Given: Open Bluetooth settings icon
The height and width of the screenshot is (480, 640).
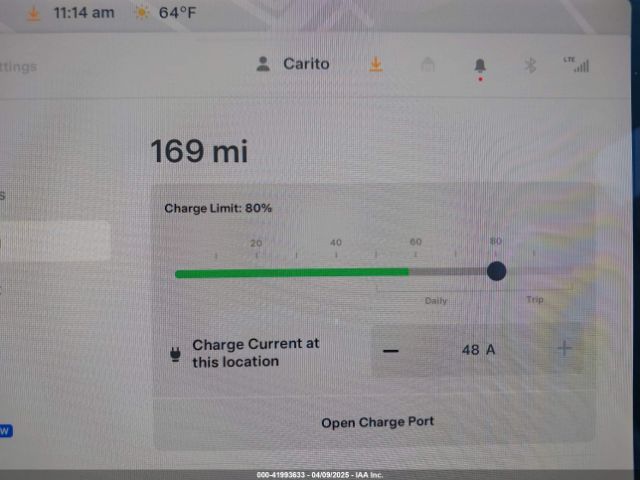Looking at the screenshot, I should click(x=531, y=65).
